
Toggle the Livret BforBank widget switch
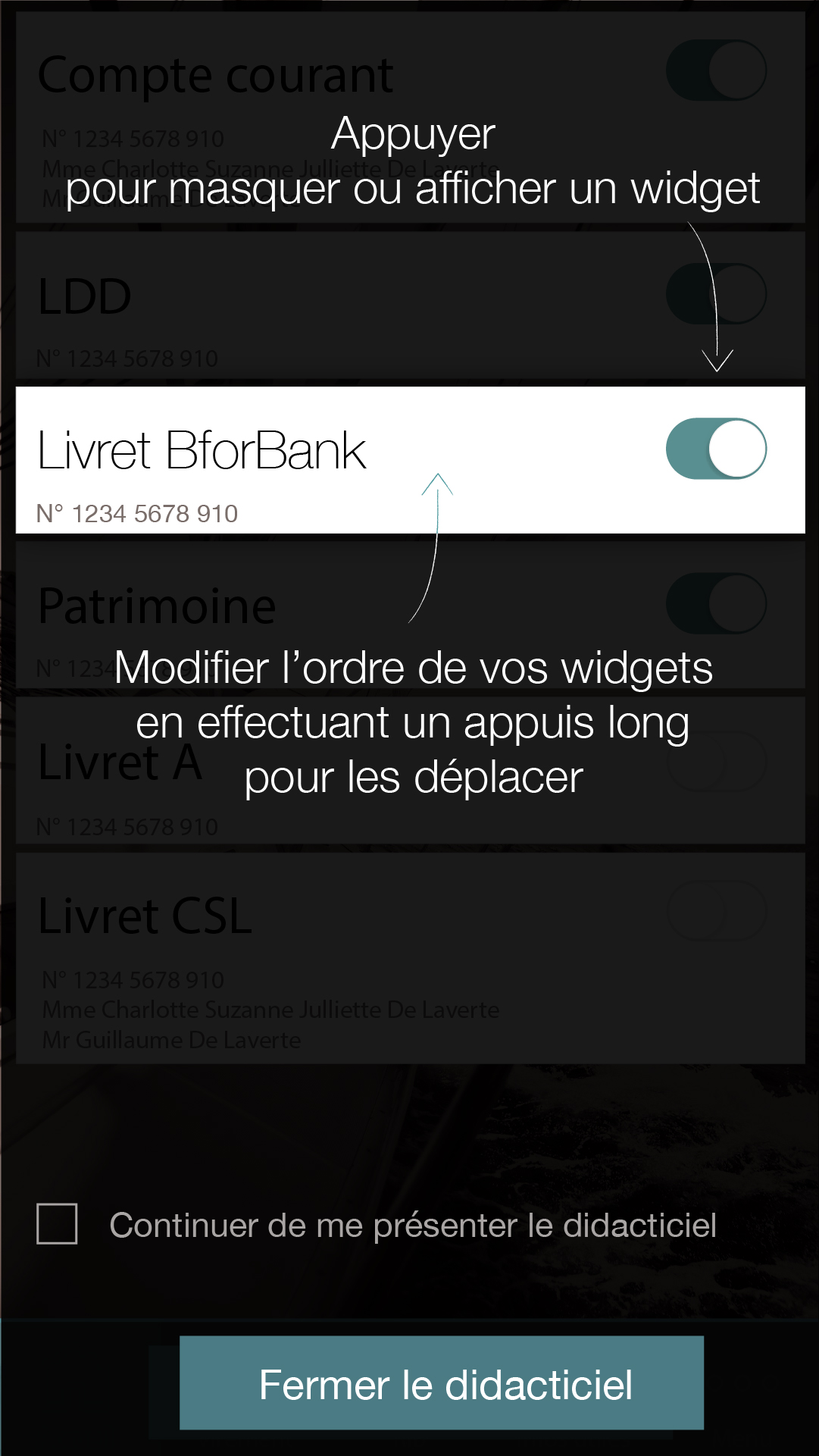pos(716,449)
